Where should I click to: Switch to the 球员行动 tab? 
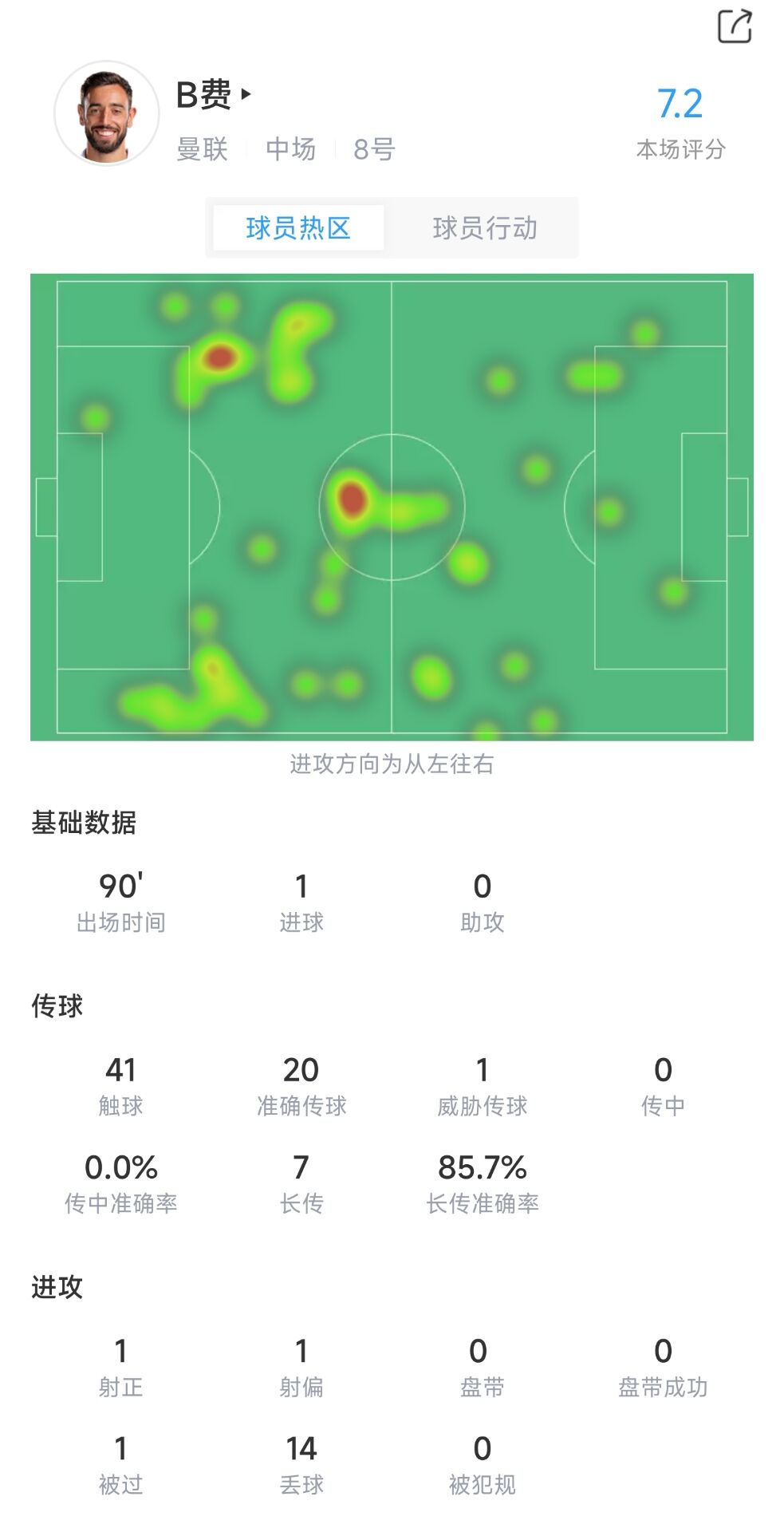coord(484,228)
